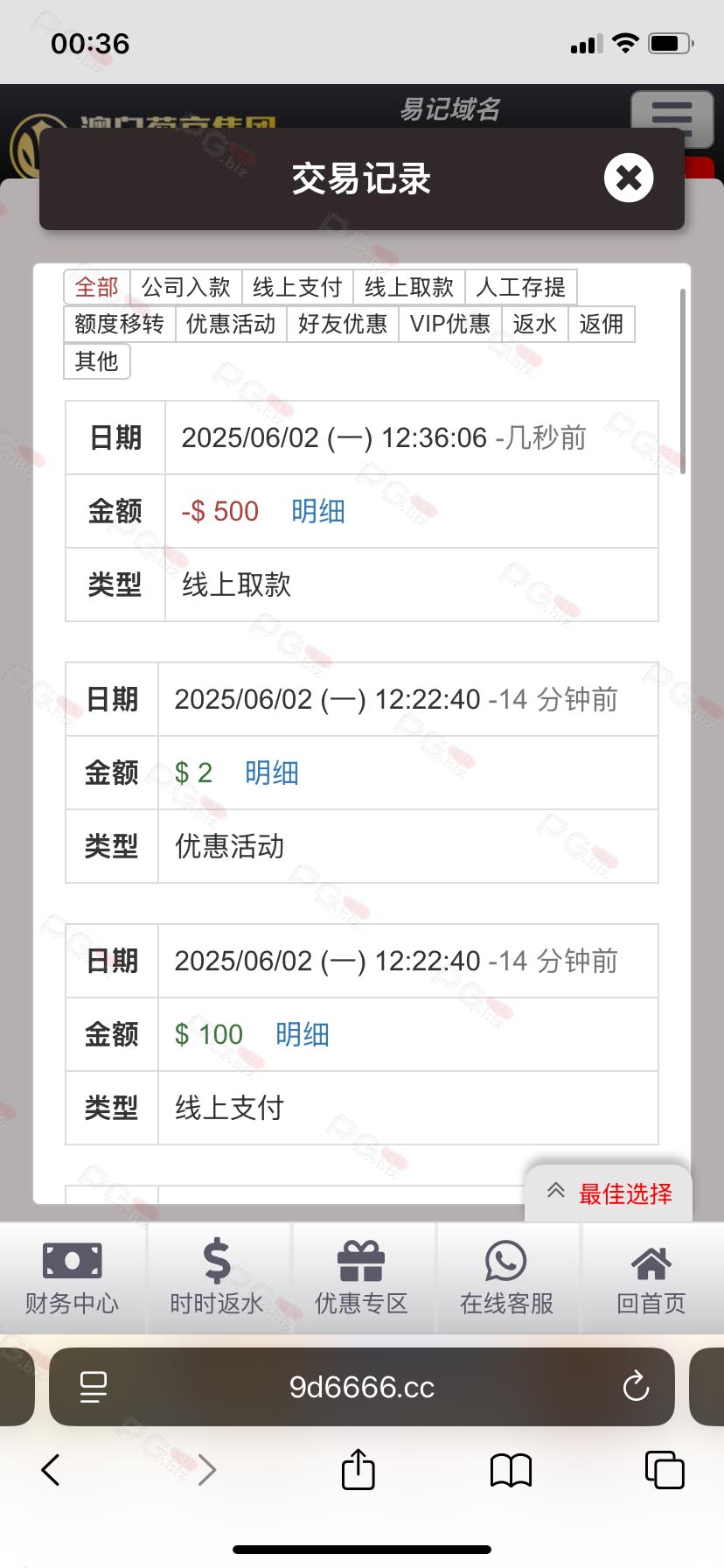Screen dimensions: 724x1568
Task: Open the hamburger menu button
Action: pos(672,117)
